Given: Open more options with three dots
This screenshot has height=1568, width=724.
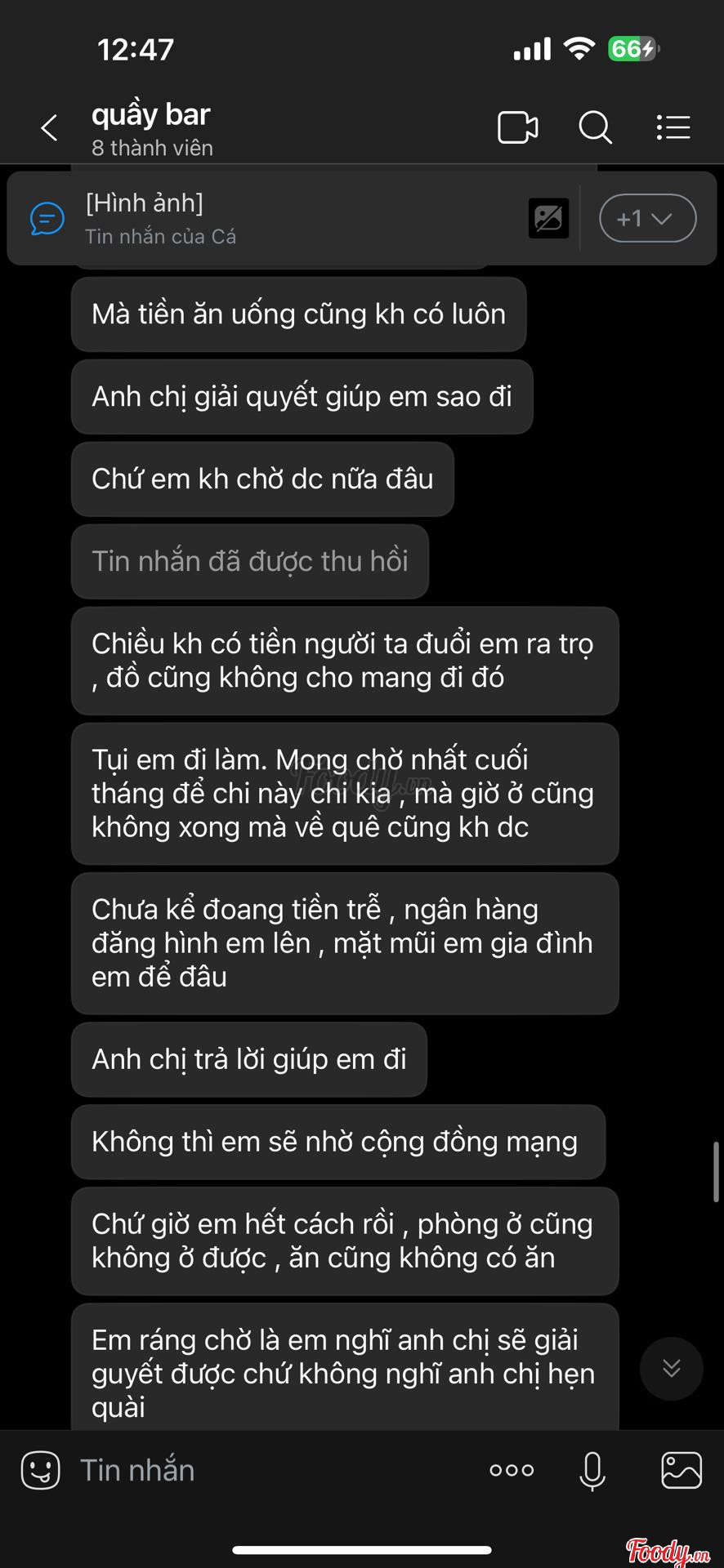Looking at the screenshot, I should coord(512,1470).
